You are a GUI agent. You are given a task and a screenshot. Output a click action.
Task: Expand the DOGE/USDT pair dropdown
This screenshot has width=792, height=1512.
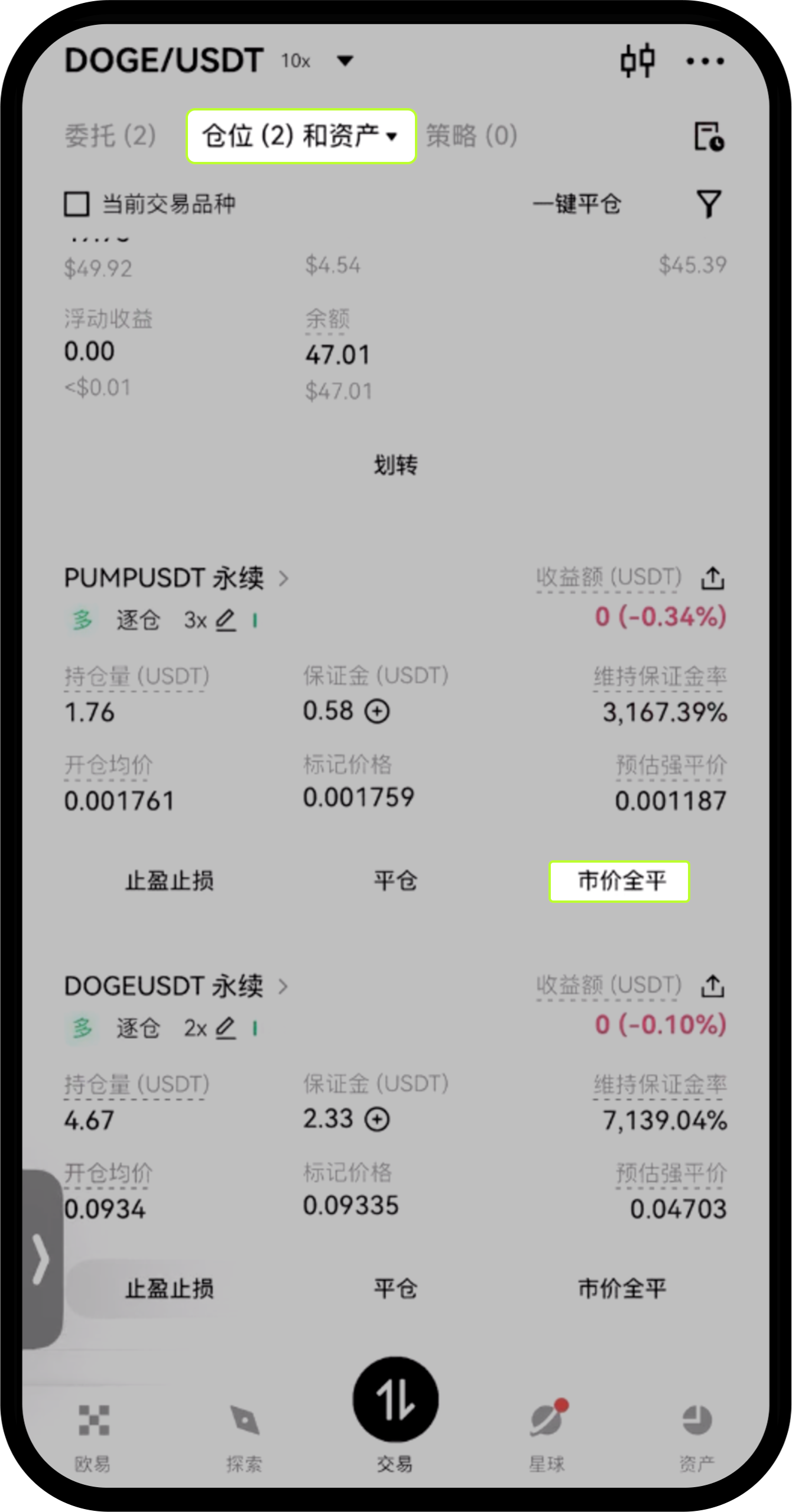click(x=345, y=60)
